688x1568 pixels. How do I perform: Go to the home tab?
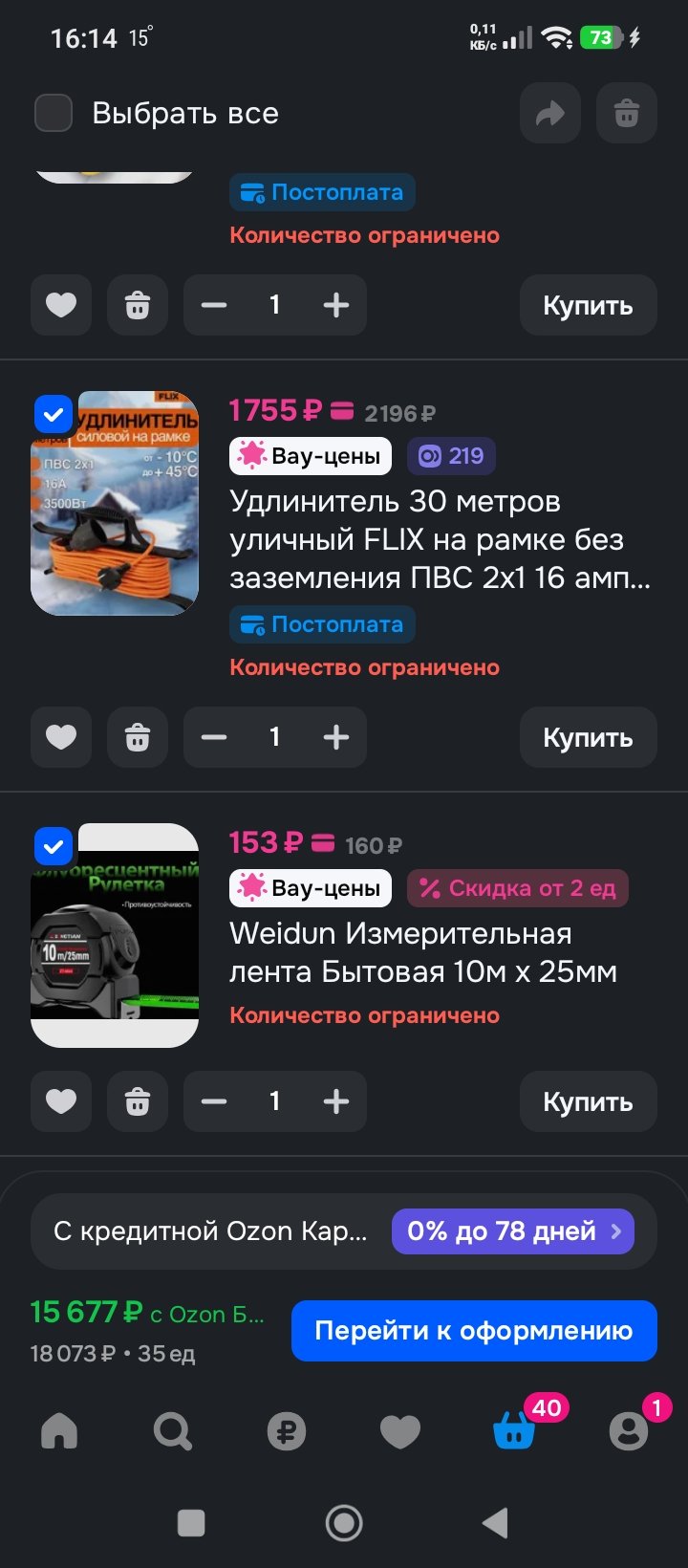[59, 1431]
